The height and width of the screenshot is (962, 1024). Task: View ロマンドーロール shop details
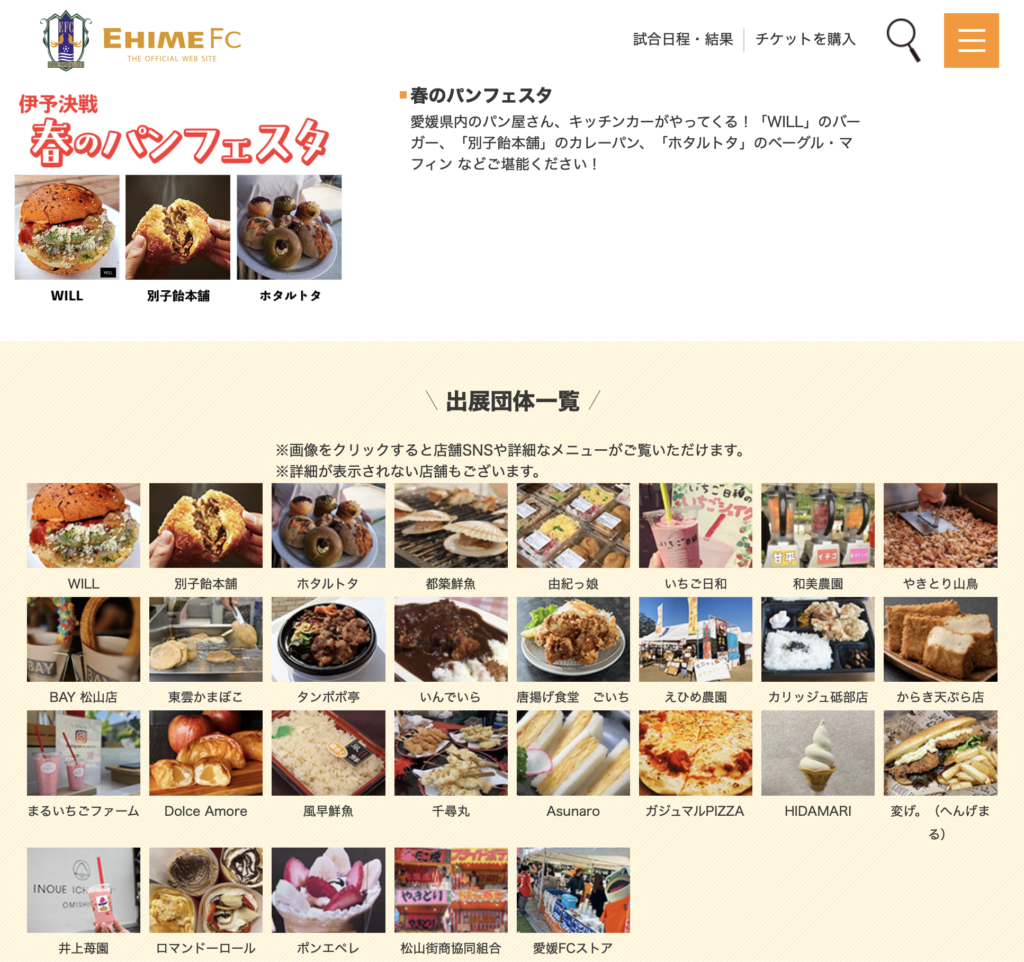[x=206, y=890]
